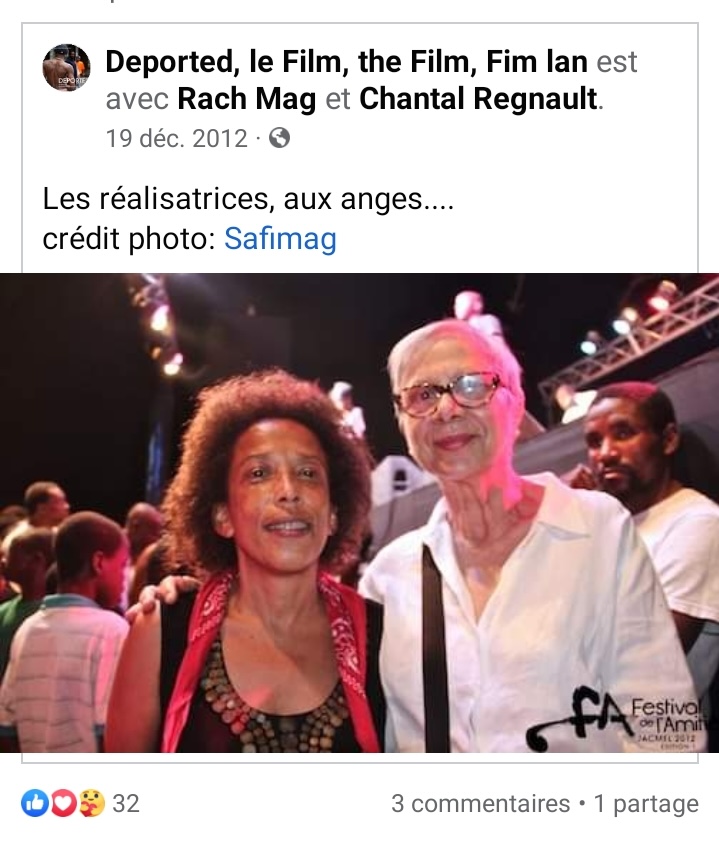Screen dimensions: 719x842
Task: Open the post photo in full view
Action: coord(359,512)
